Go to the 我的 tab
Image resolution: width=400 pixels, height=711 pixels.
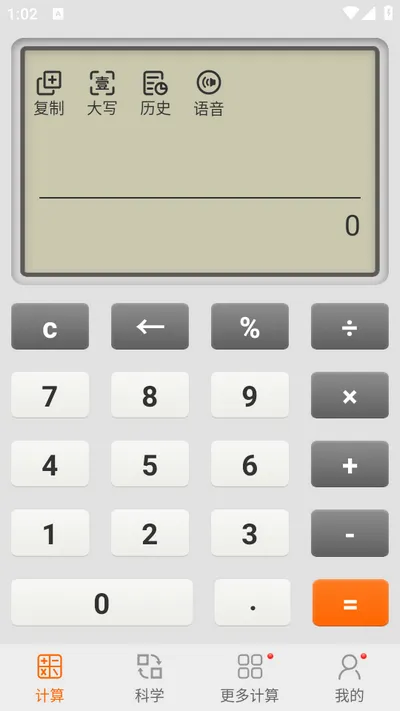point(350,678)
